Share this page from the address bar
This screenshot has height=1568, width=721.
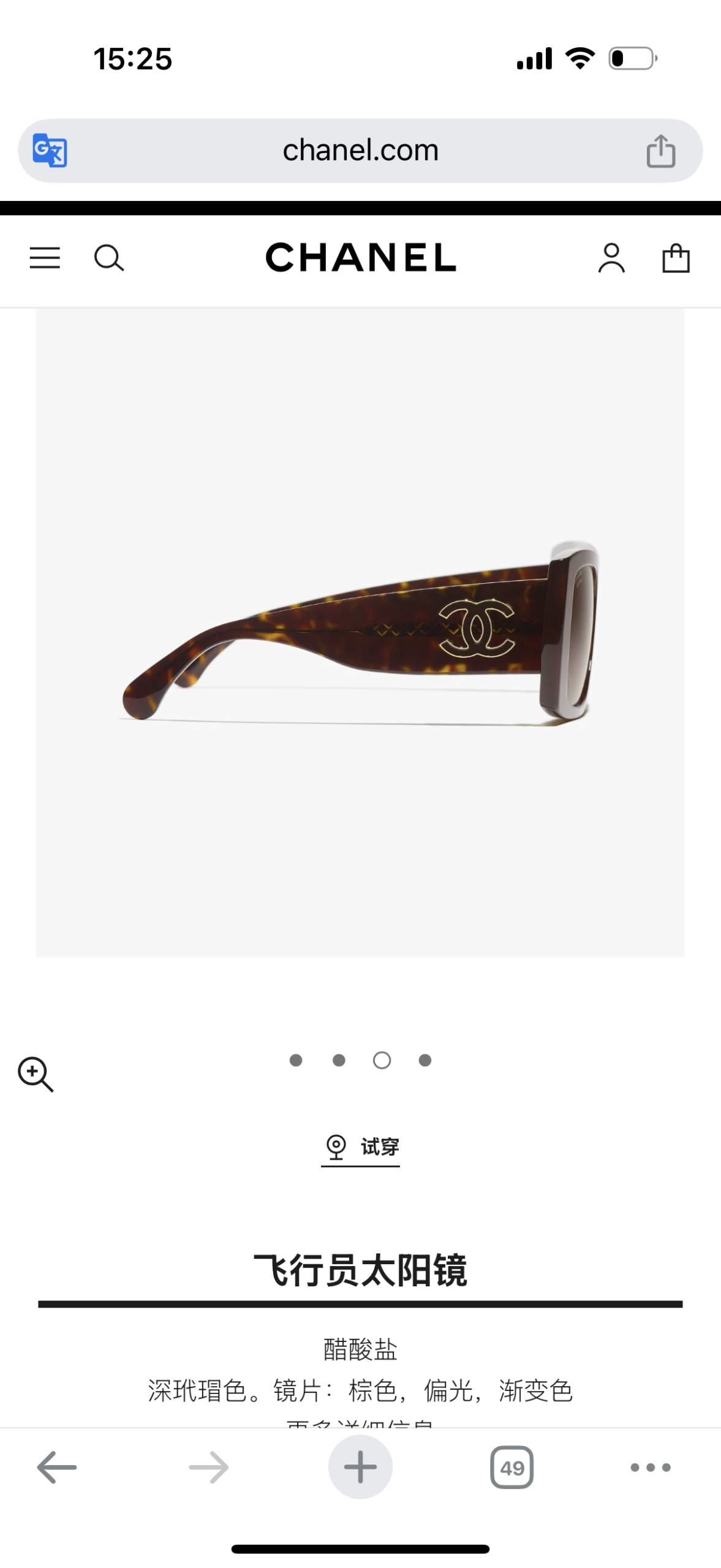[x=660, y=151]
